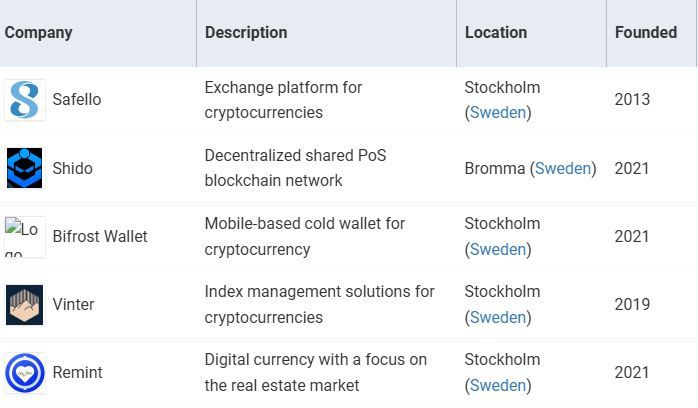Follow the Sweden link in the Bifrost Wallet row
Image resolution: width=698 pixels, height=408 pixels.
[497, 249]
